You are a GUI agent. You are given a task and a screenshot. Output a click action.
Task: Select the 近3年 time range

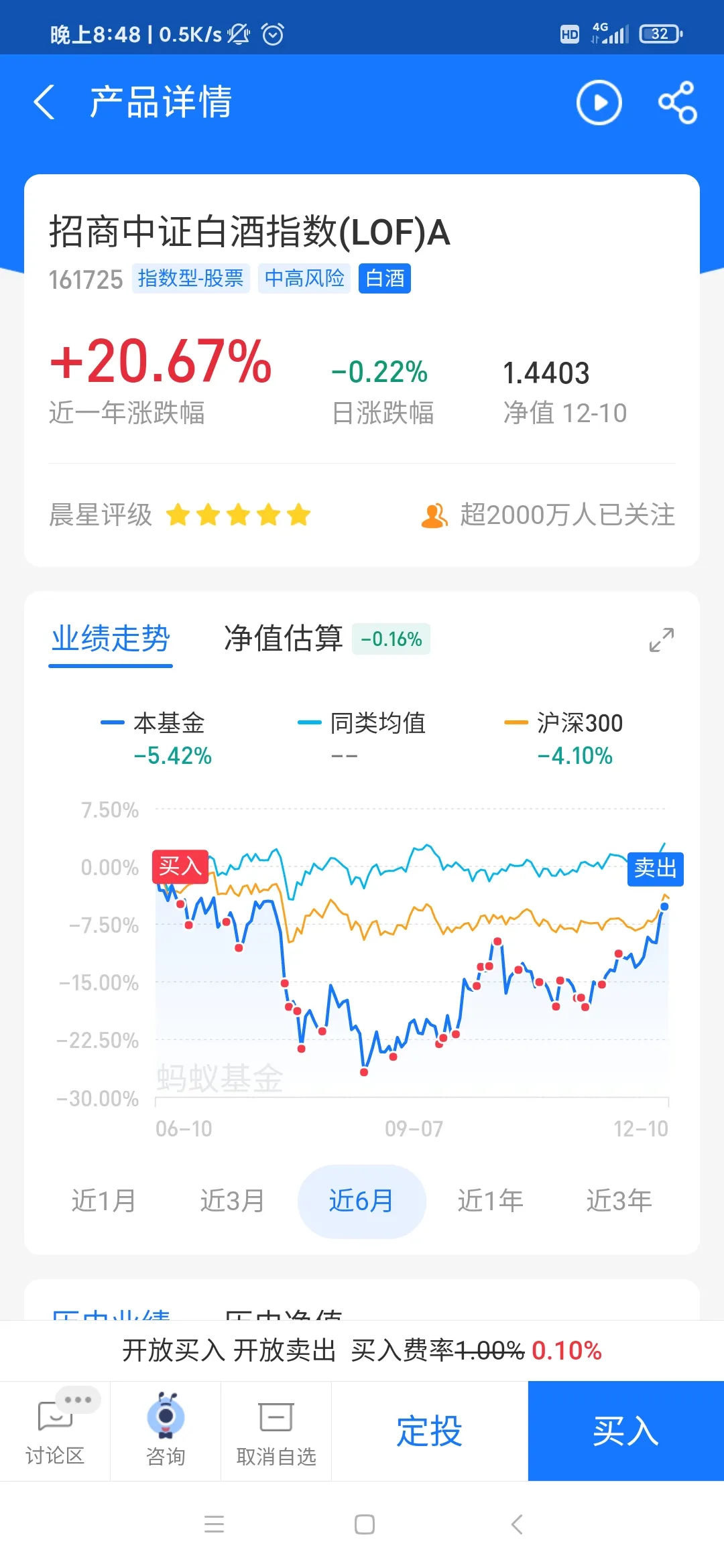click(619, 1201)
